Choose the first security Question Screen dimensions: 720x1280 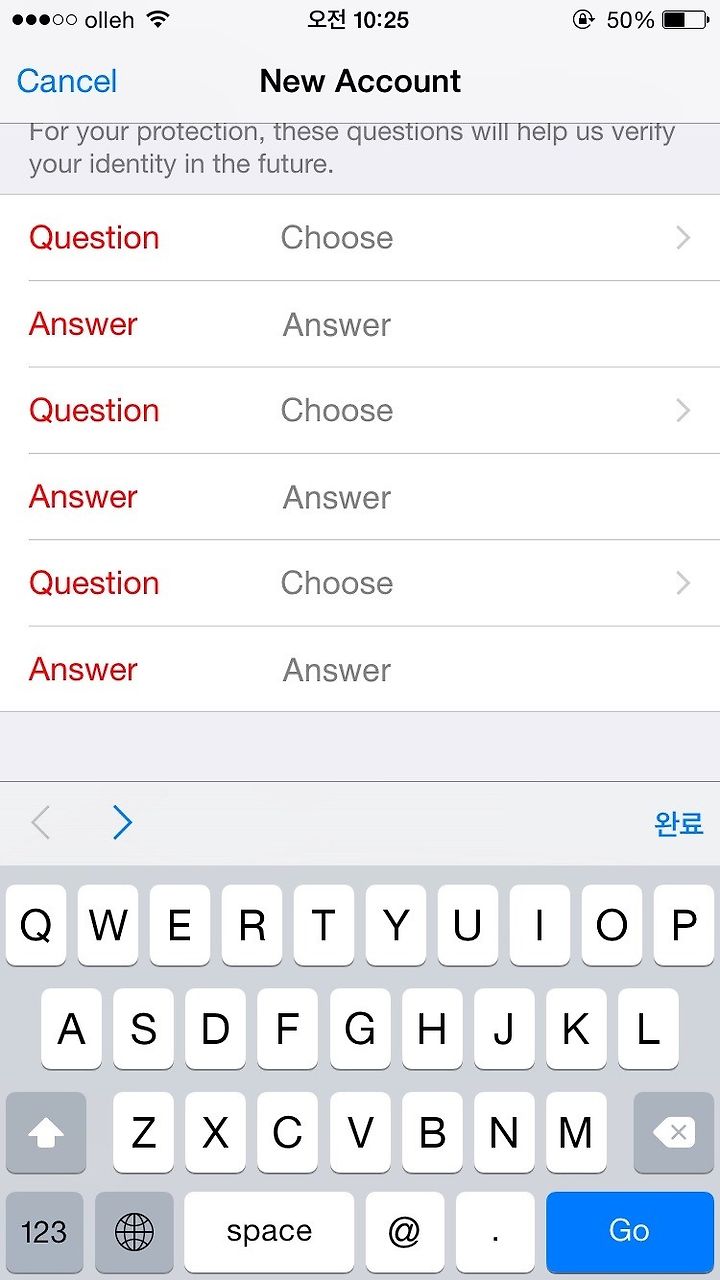click(360, 238)
